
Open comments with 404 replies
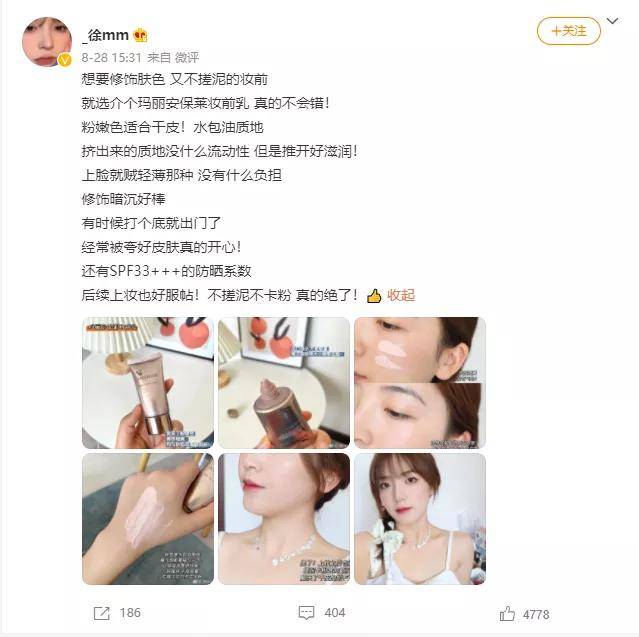coord(321,612)
